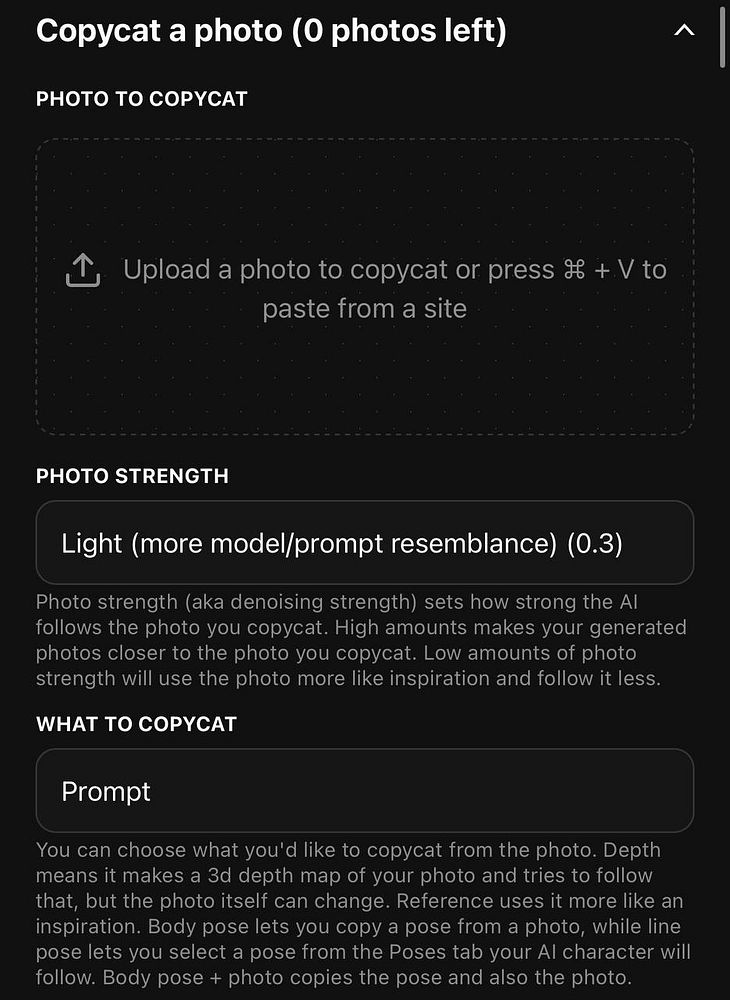Upload a photo to copycat
This screenshot has width=730, height=1000.
tap(365, 287)
